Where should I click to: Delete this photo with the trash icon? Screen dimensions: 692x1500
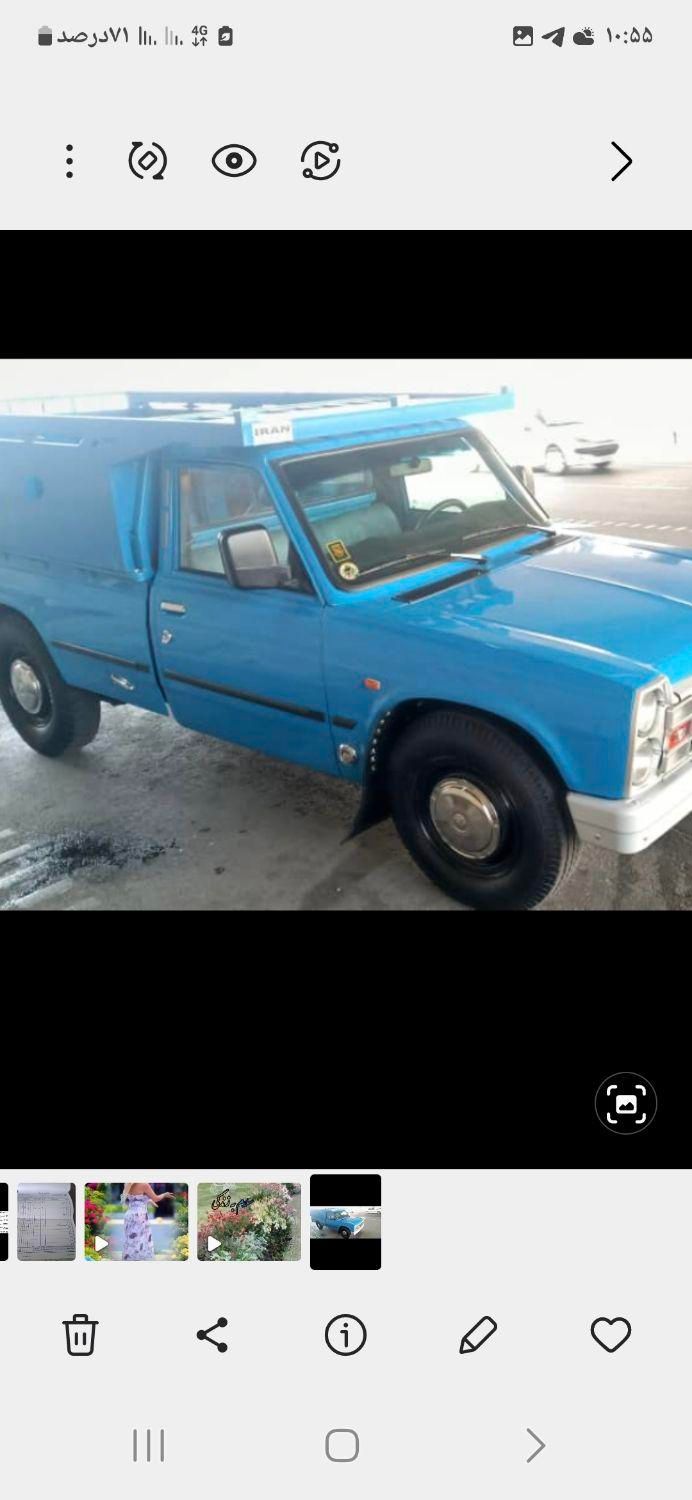point(80,1335)
